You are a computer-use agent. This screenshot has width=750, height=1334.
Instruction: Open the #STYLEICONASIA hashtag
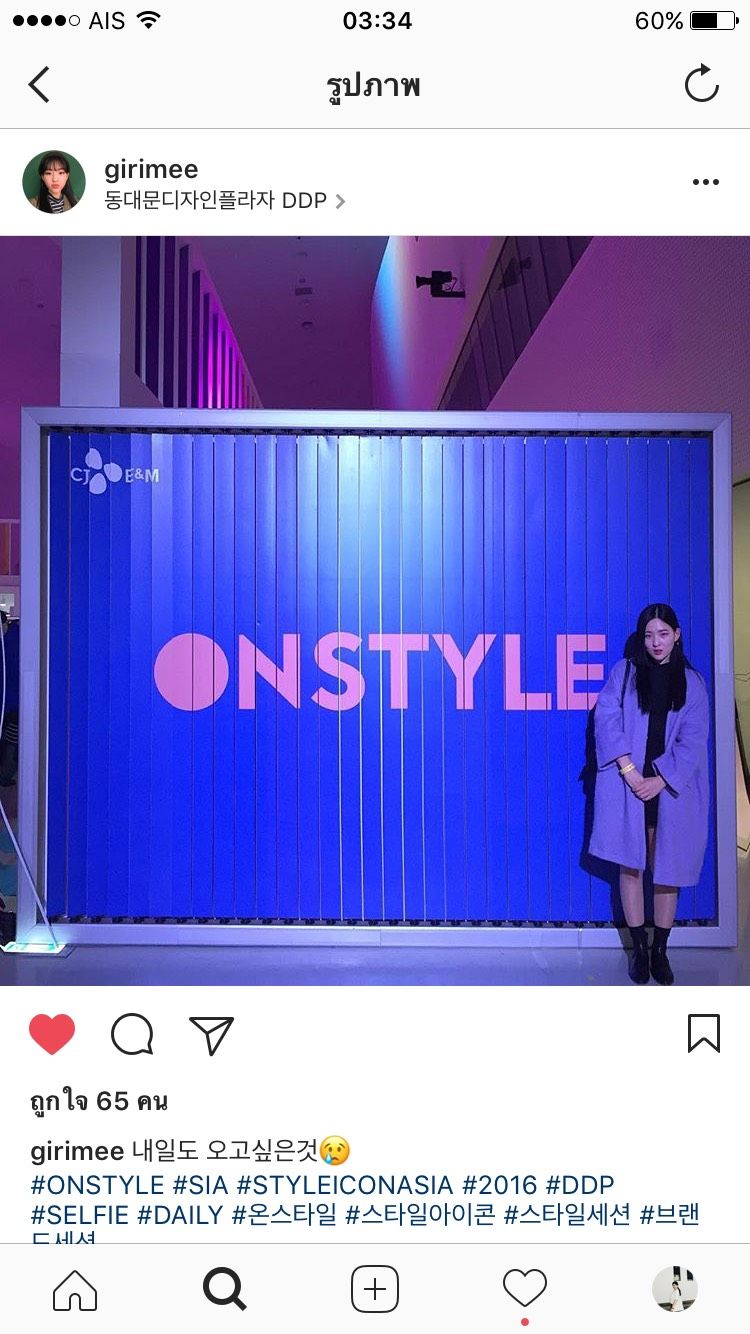click(344, 1185)
